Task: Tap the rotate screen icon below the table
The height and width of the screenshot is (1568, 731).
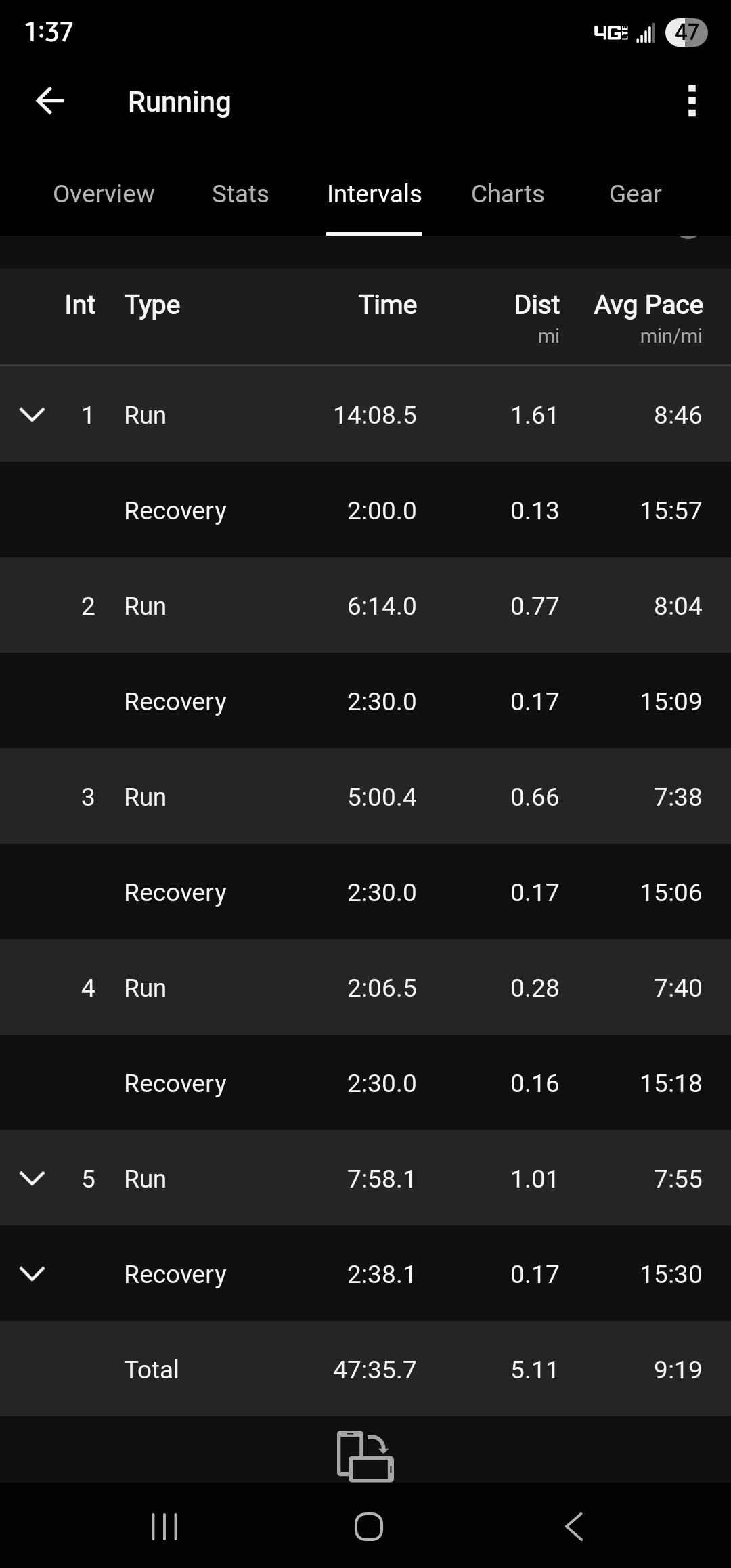Action: [365, 1456]
